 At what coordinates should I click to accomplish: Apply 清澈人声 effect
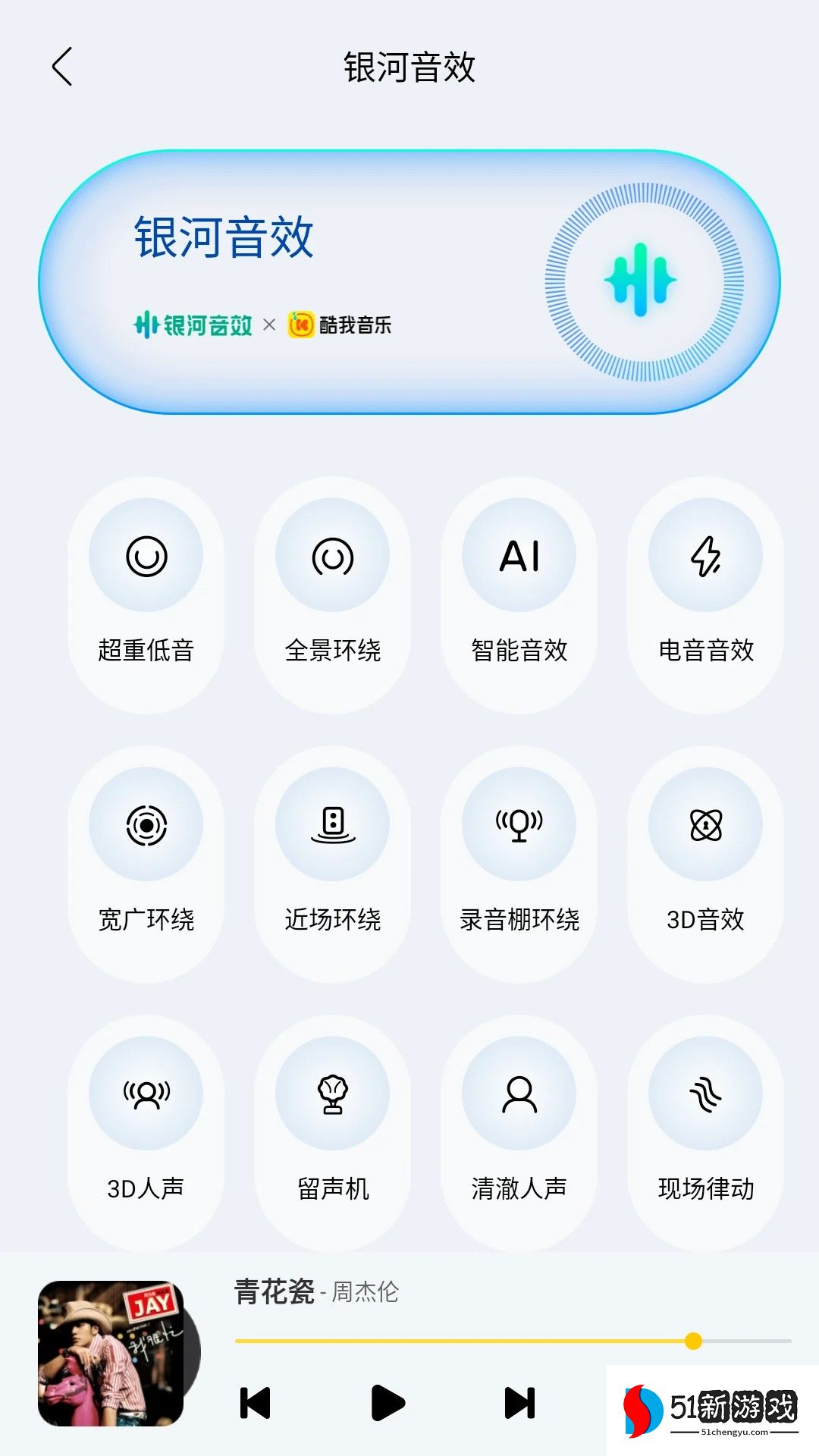tap(519, 1095)
